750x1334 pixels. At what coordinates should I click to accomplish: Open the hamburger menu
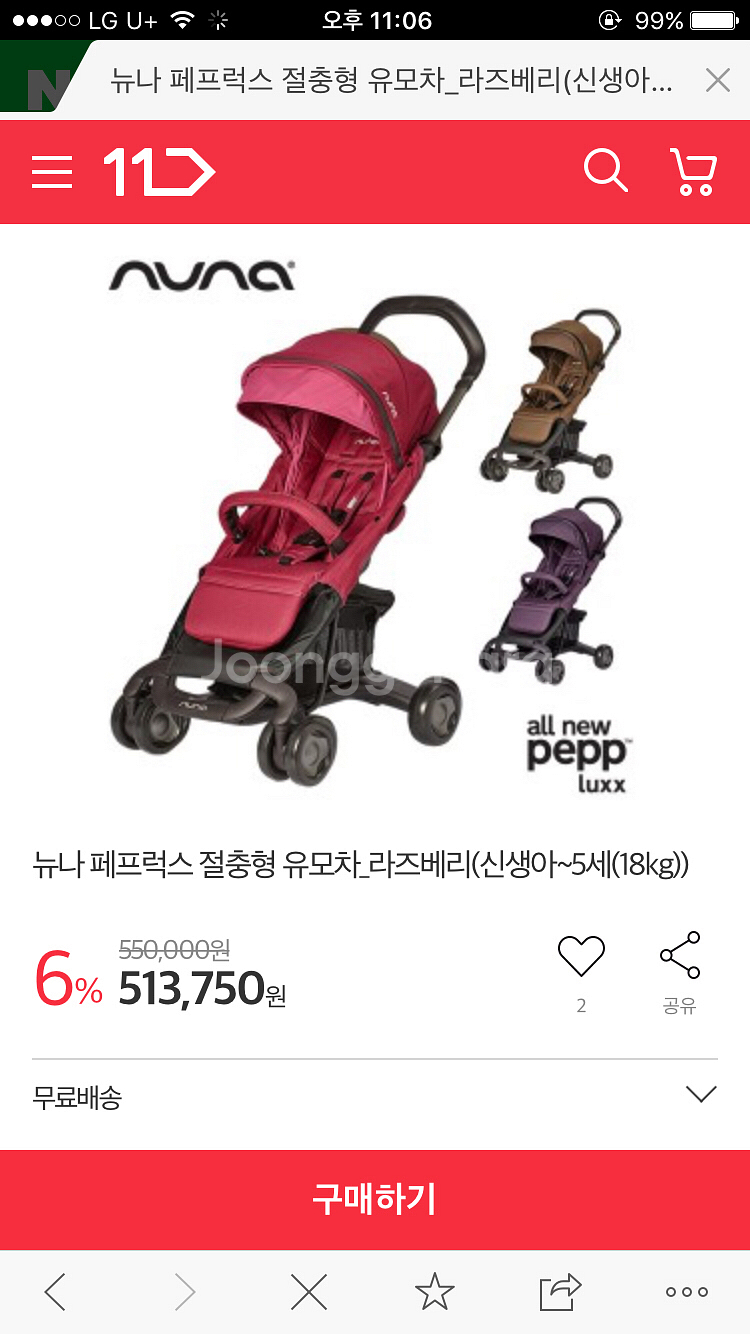point(52,172)
